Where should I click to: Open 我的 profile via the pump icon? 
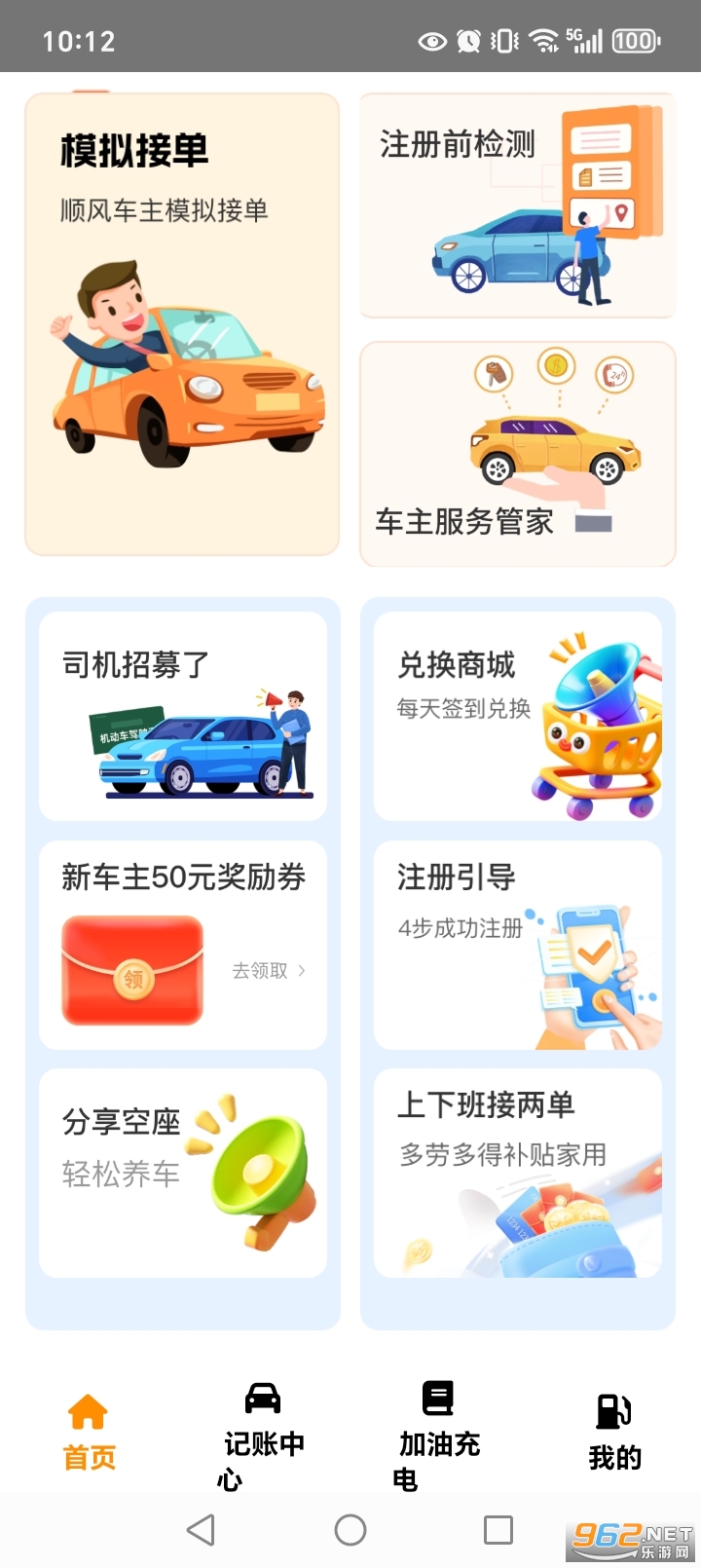pyautogui.click(x=611, y=1408)
